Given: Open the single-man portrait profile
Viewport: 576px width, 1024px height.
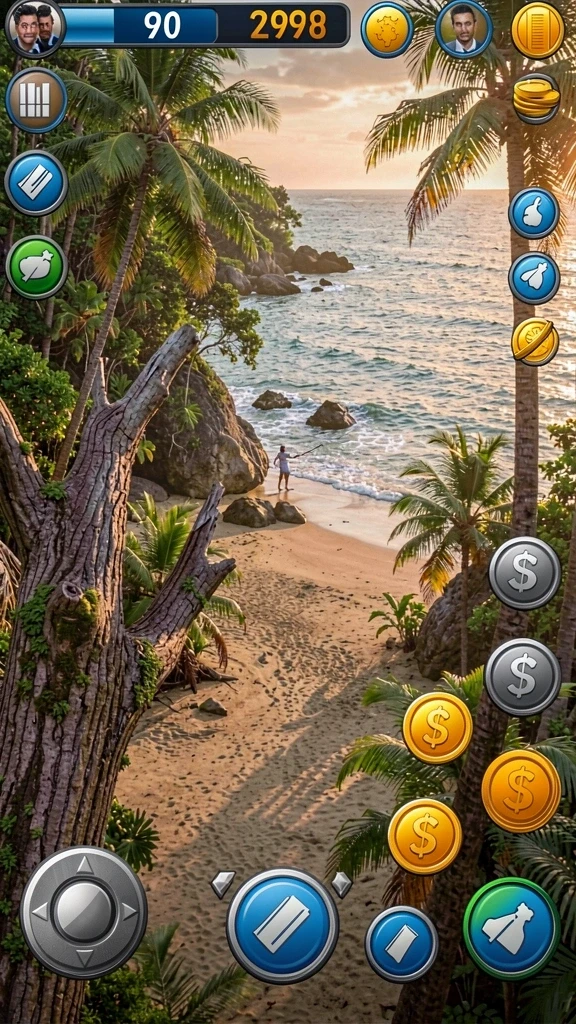Looking at the screenshot, I should [464, 29].
